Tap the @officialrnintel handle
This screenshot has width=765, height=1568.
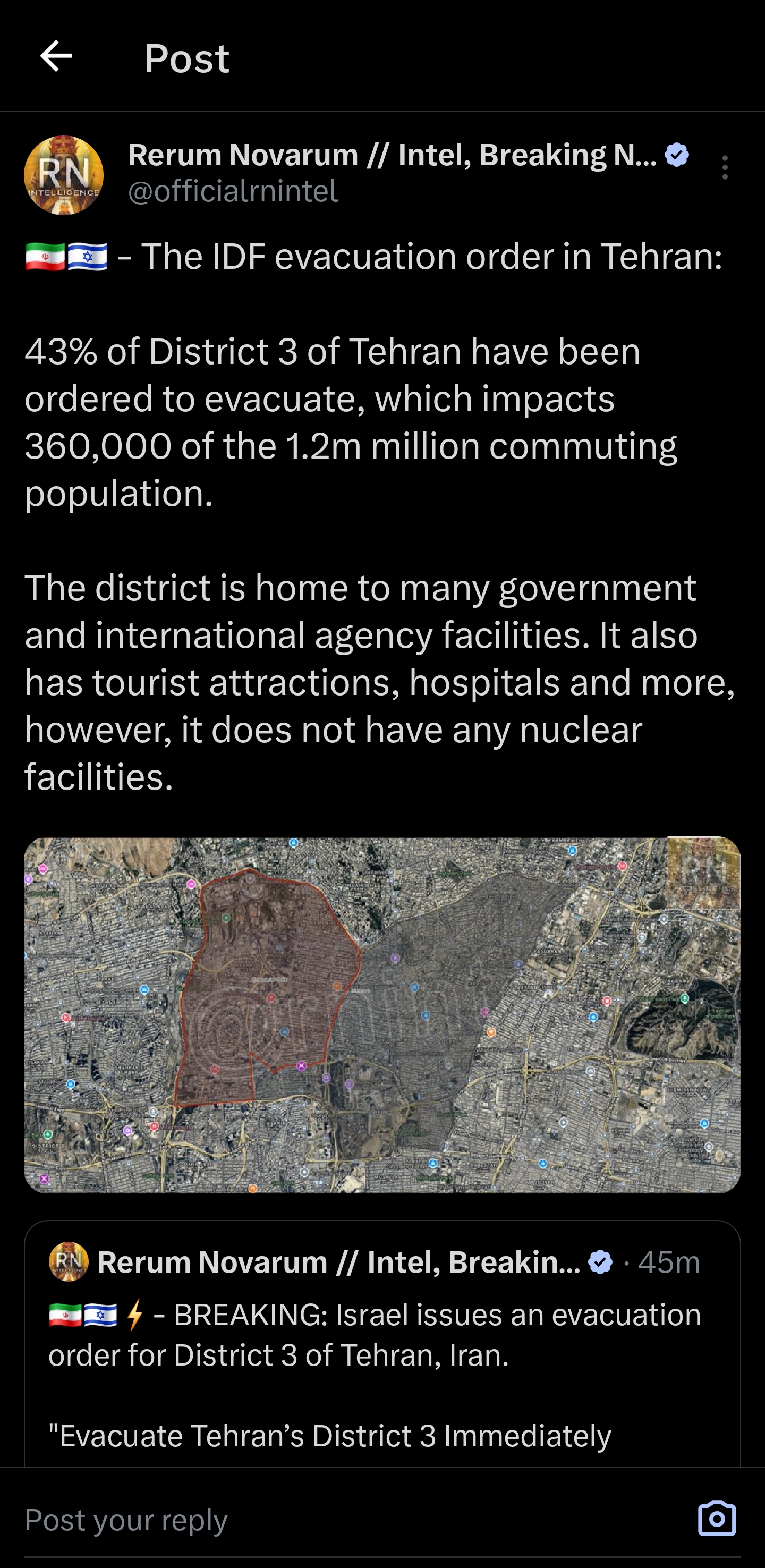[233, 192]
